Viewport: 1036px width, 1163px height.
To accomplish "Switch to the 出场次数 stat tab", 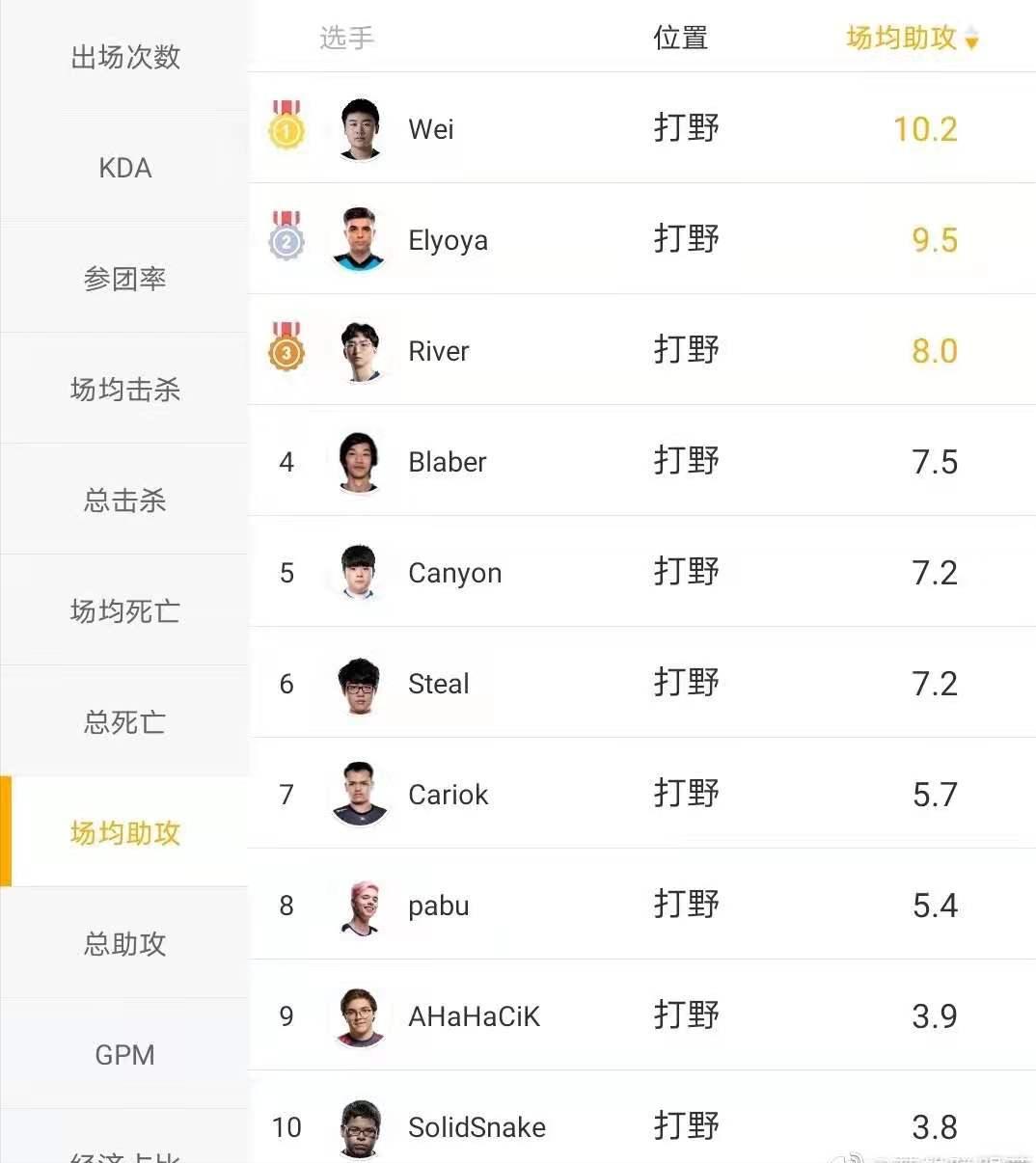I will click(x=125, y=57).
